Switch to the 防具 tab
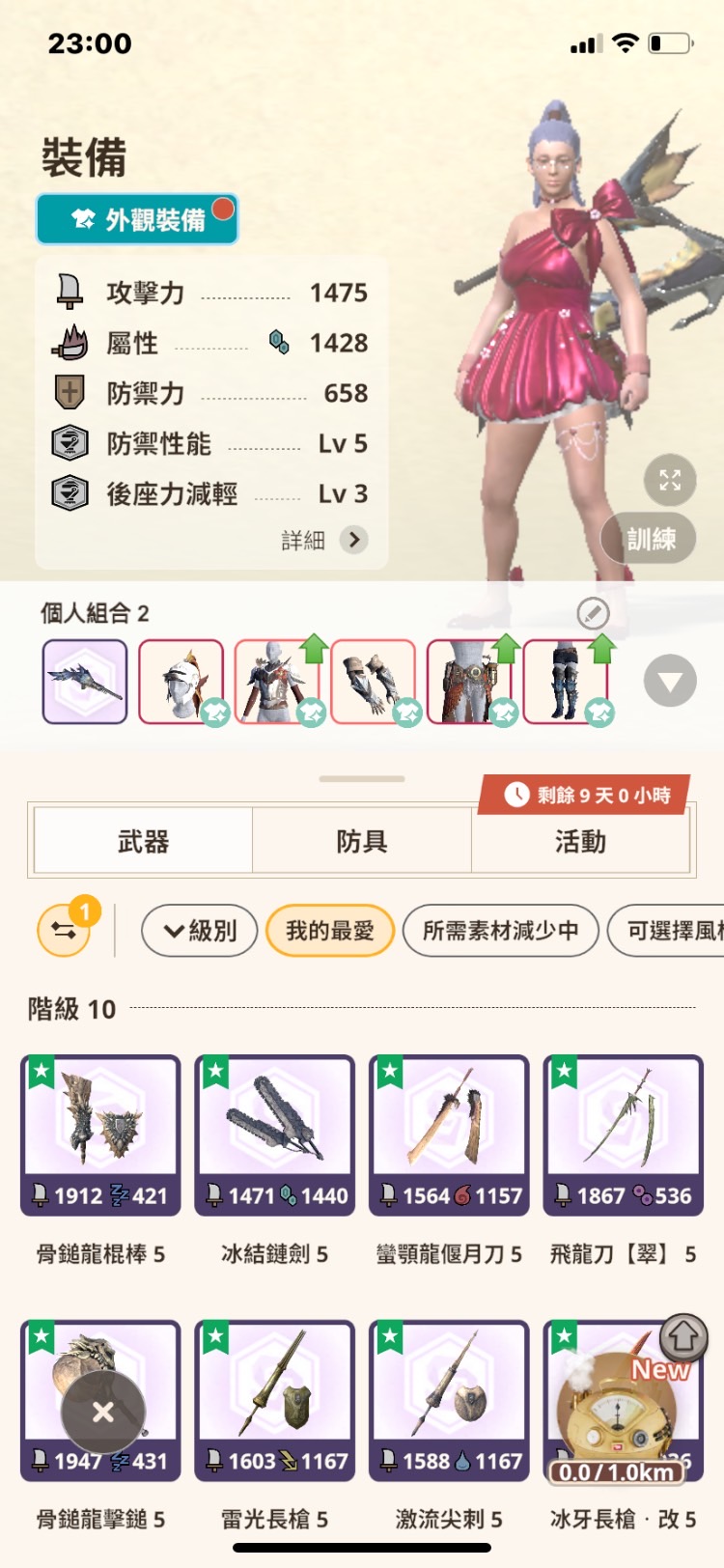The height and width of the screenshot is (1568, 724). (x=362, y=841)
